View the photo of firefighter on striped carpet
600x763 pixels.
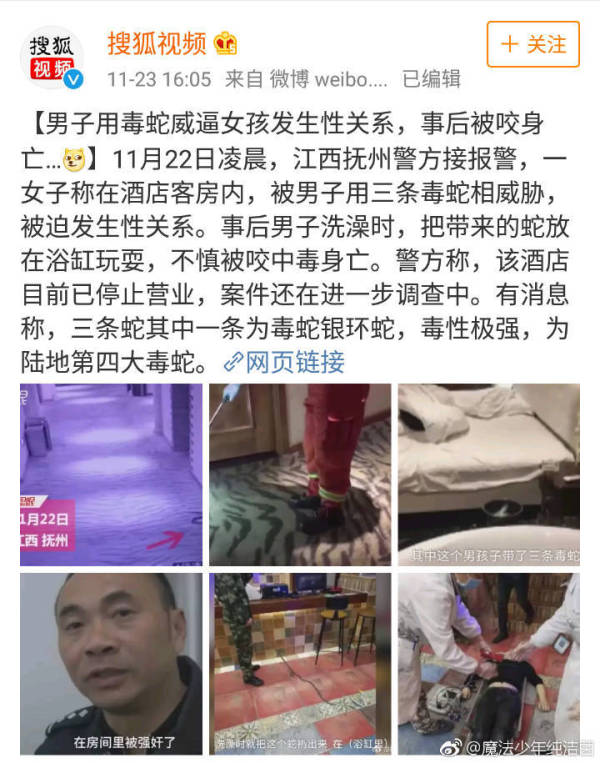[299, 473]
